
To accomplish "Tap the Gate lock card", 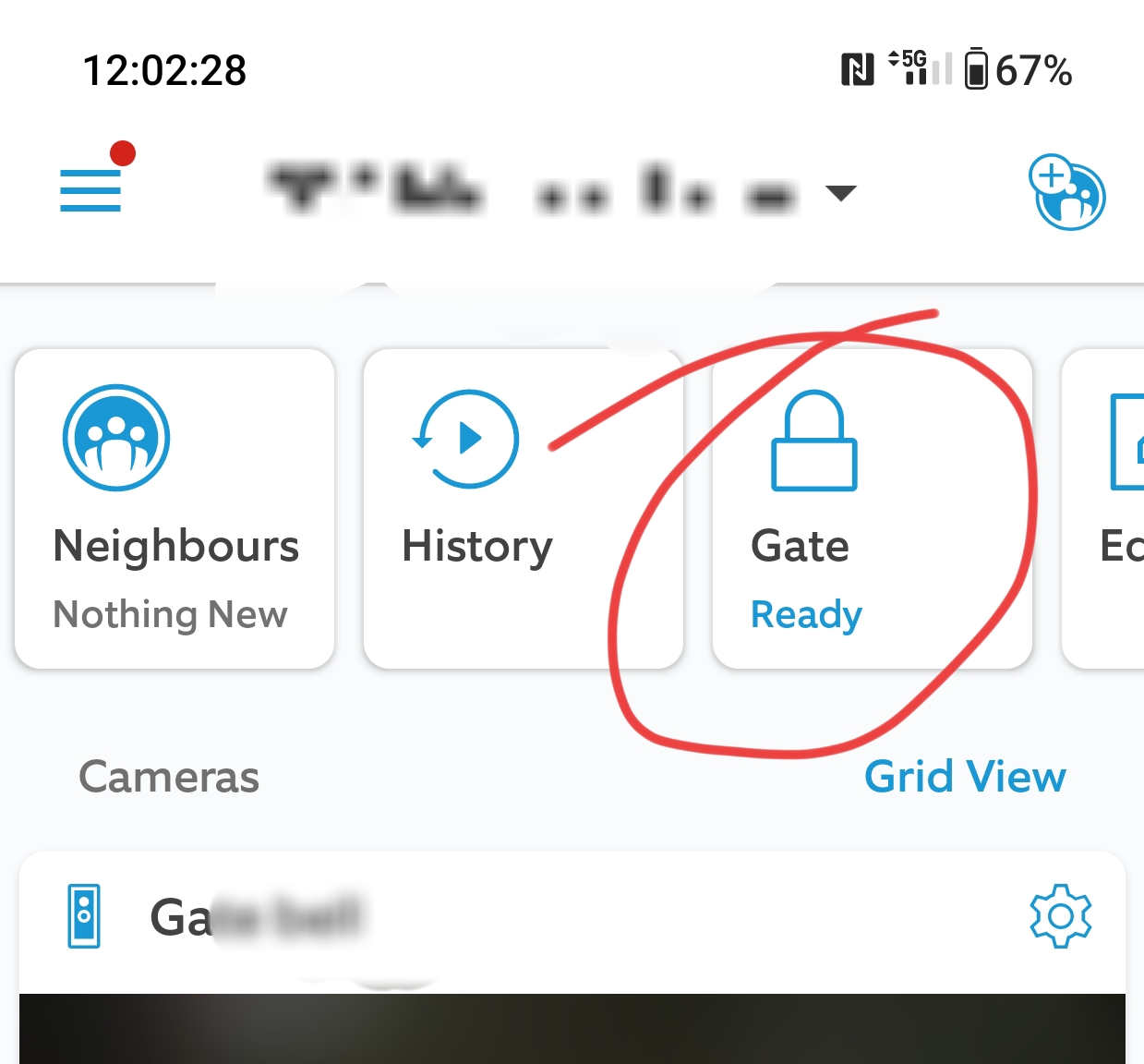I will [872, 508].
